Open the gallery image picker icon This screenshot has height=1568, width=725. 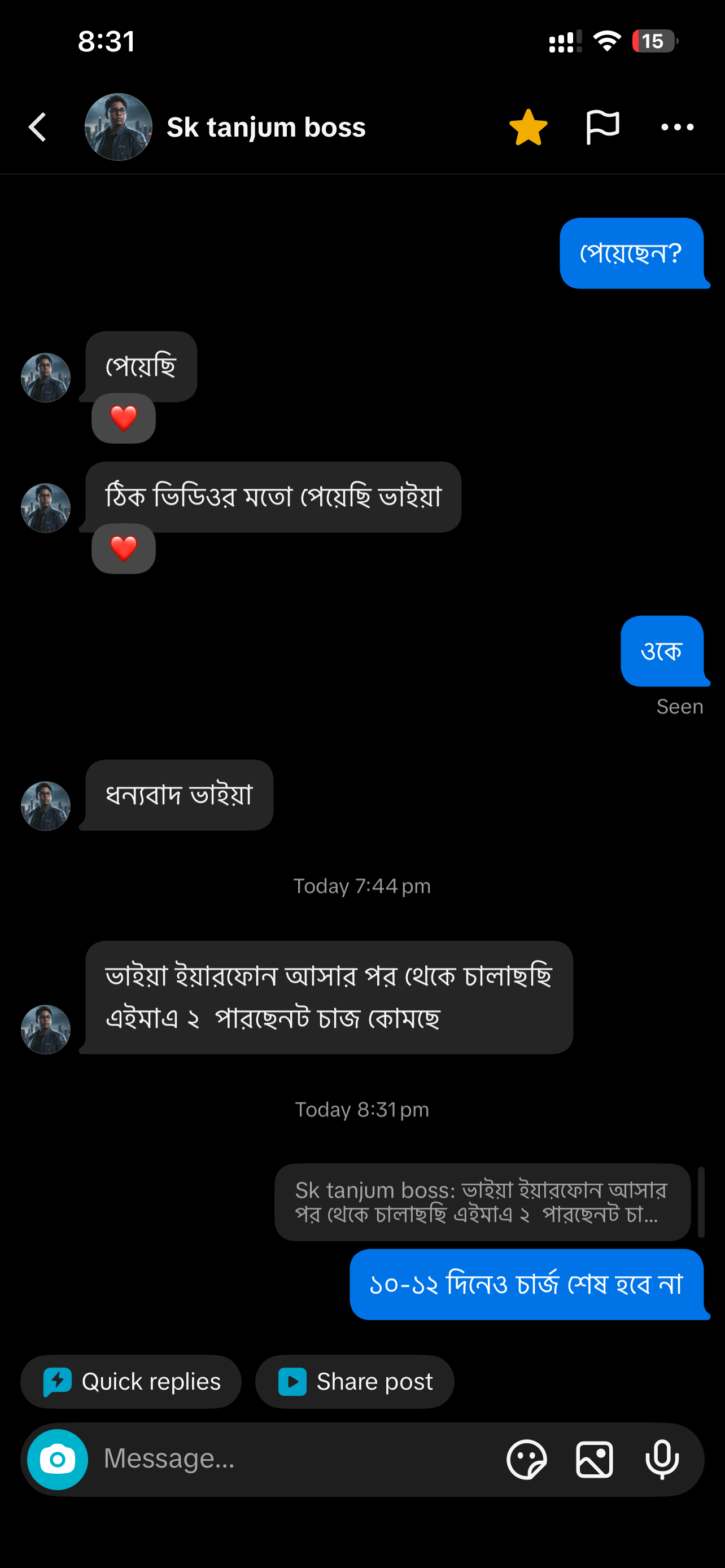click(x=595, y=1459)
